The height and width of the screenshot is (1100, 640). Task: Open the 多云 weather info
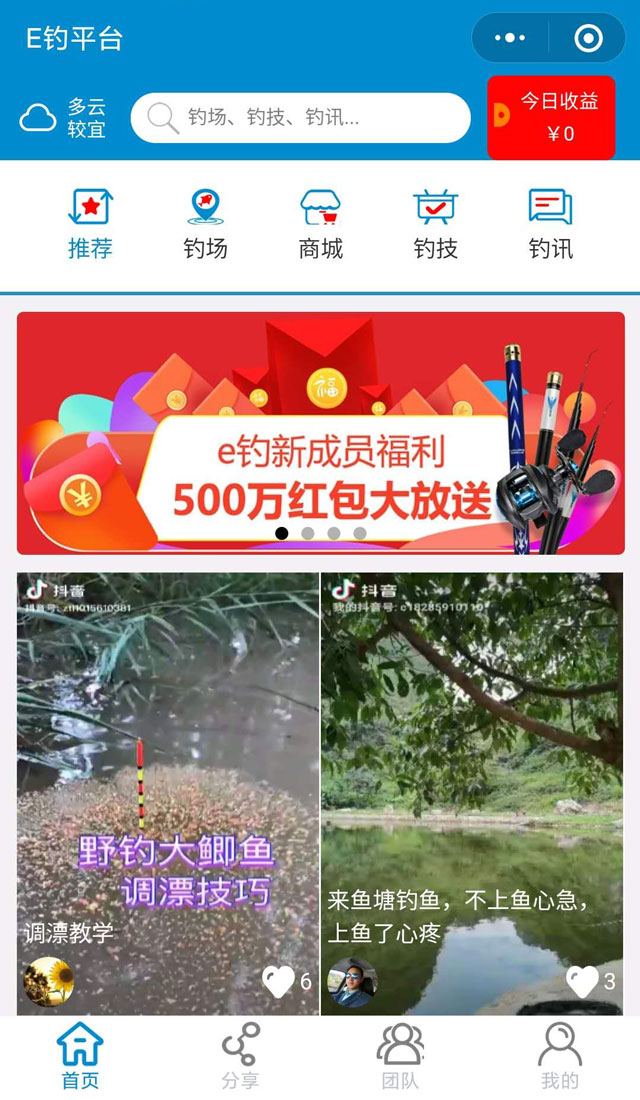point(63,118)
